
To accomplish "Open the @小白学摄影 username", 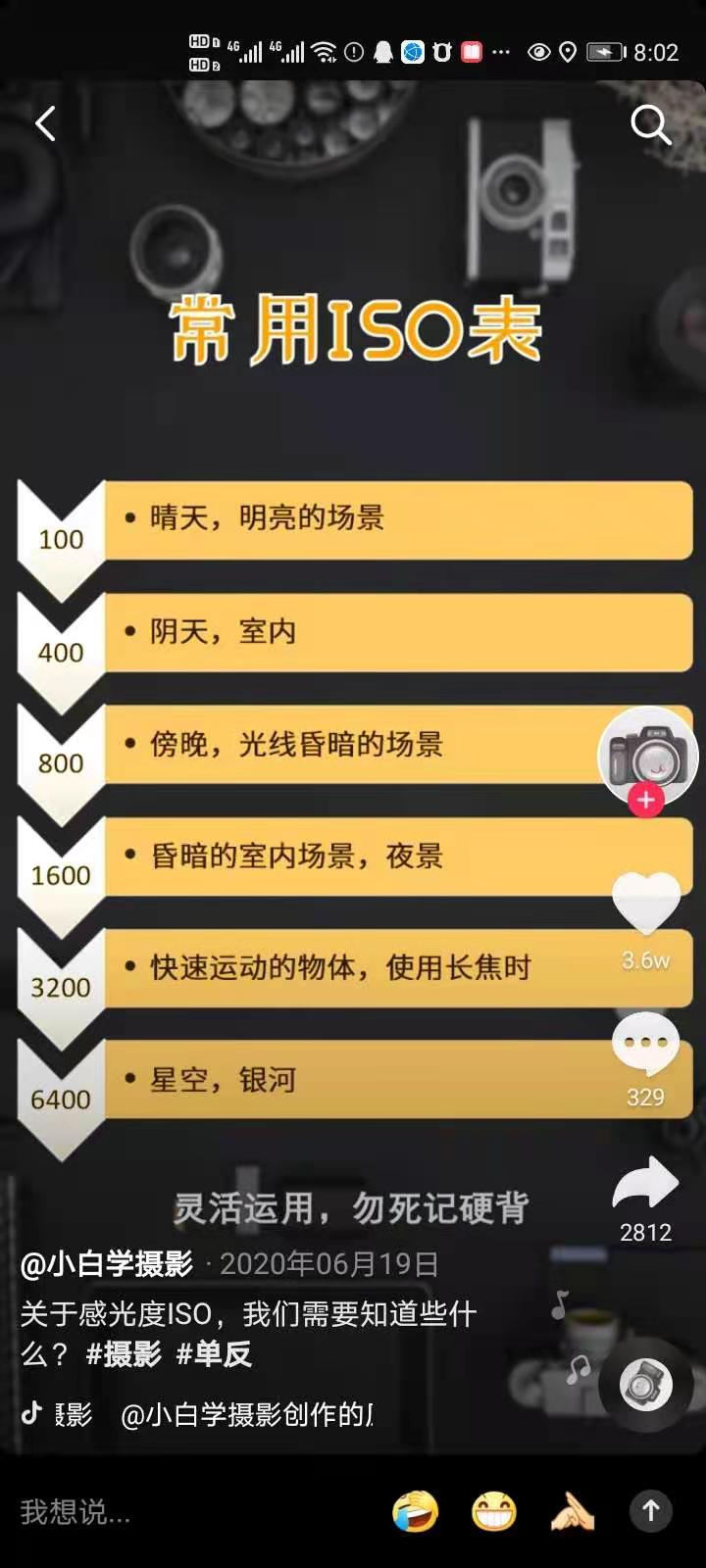I will [107, 1264].
